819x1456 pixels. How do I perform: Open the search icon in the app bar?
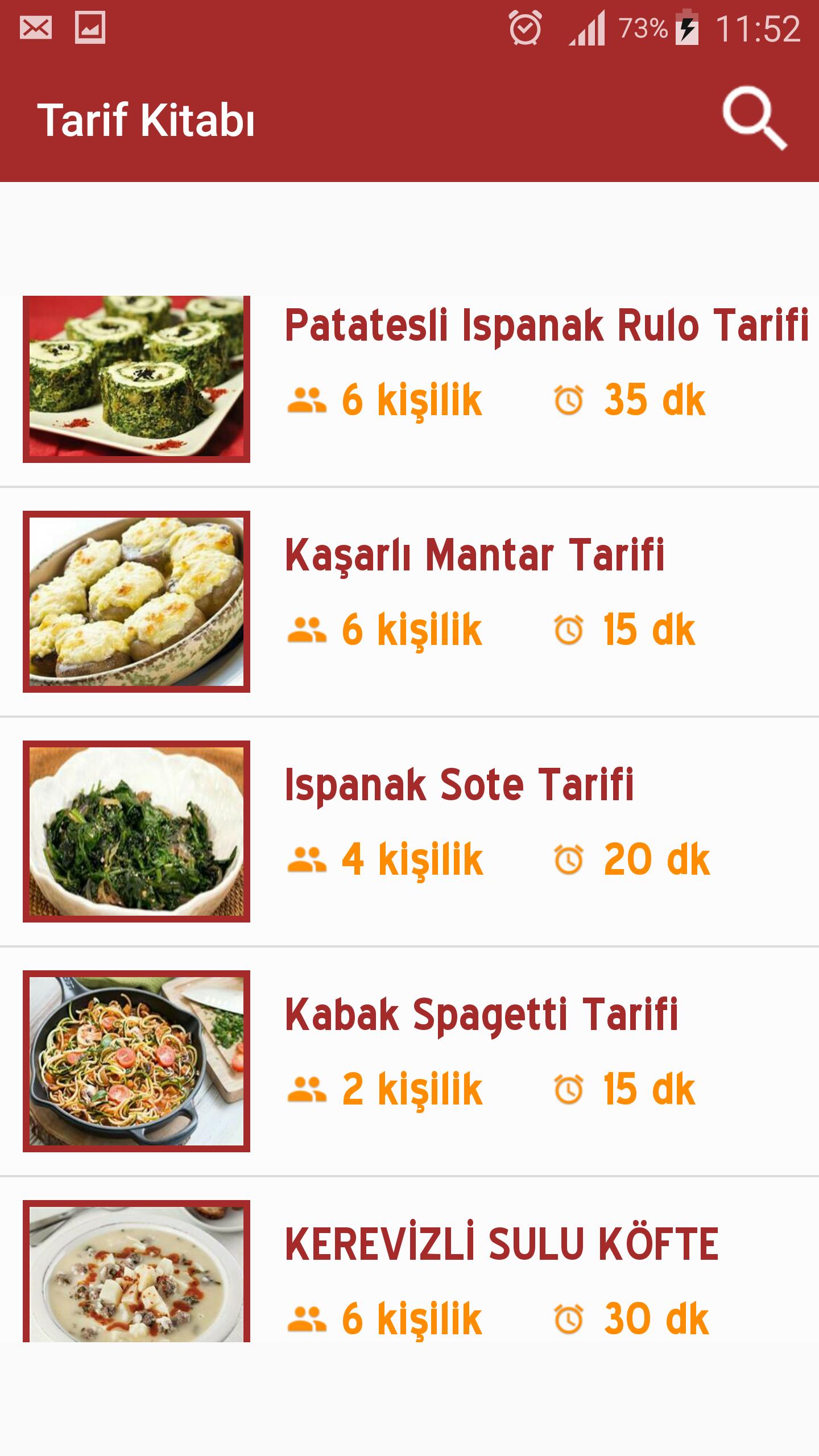click(754, 119)
